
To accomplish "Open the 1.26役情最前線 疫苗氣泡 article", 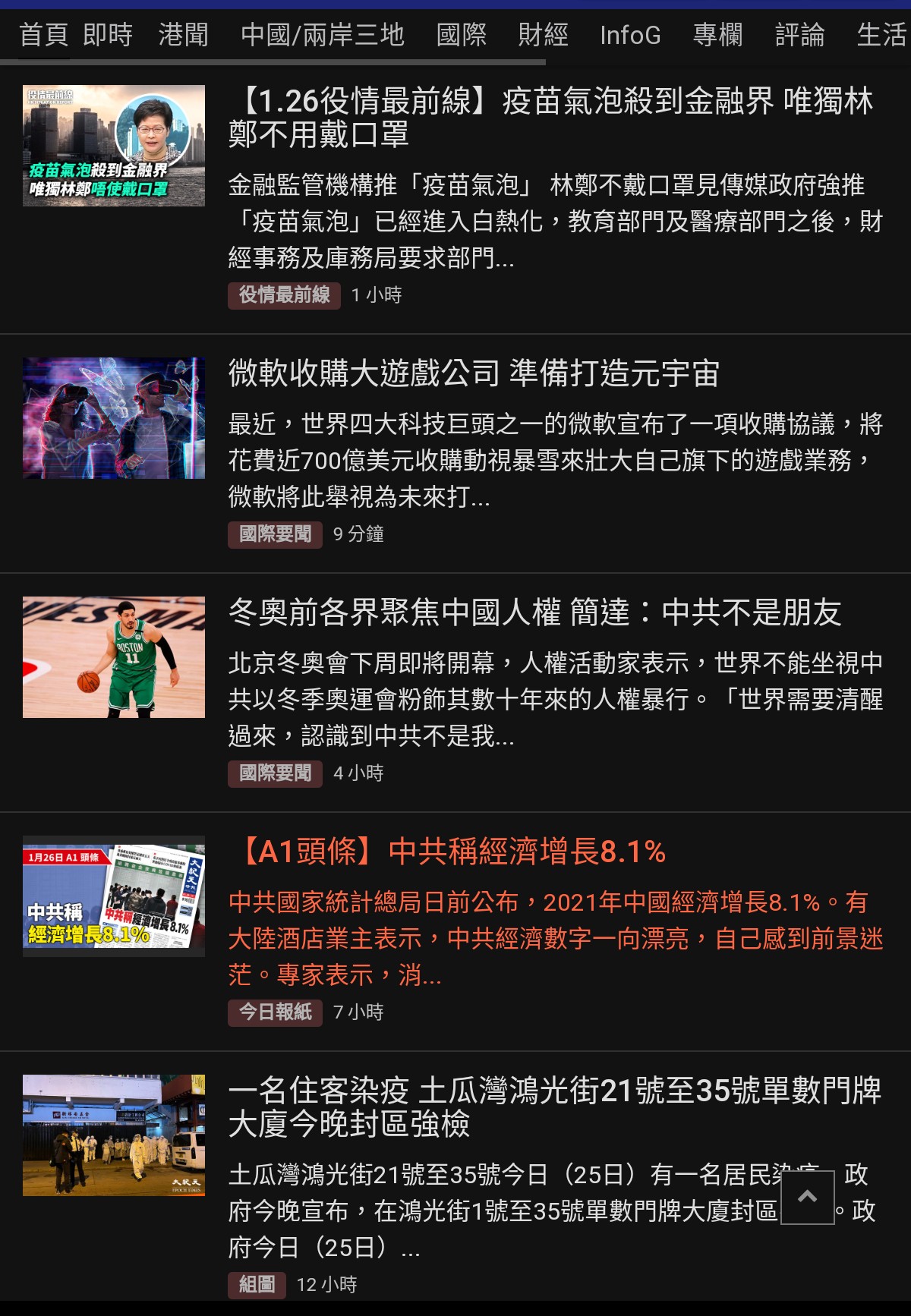I will click(550, 117).
